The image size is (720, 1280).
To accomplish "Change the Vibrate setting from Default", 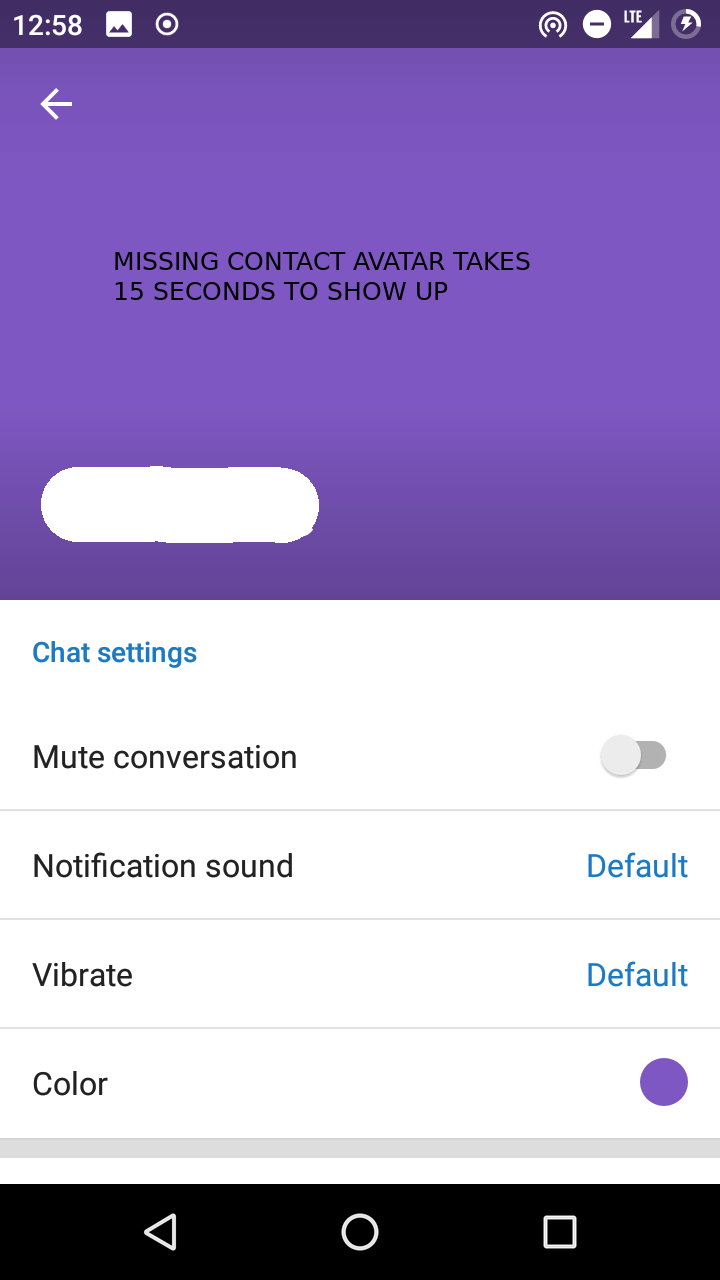I will point(637,974).
